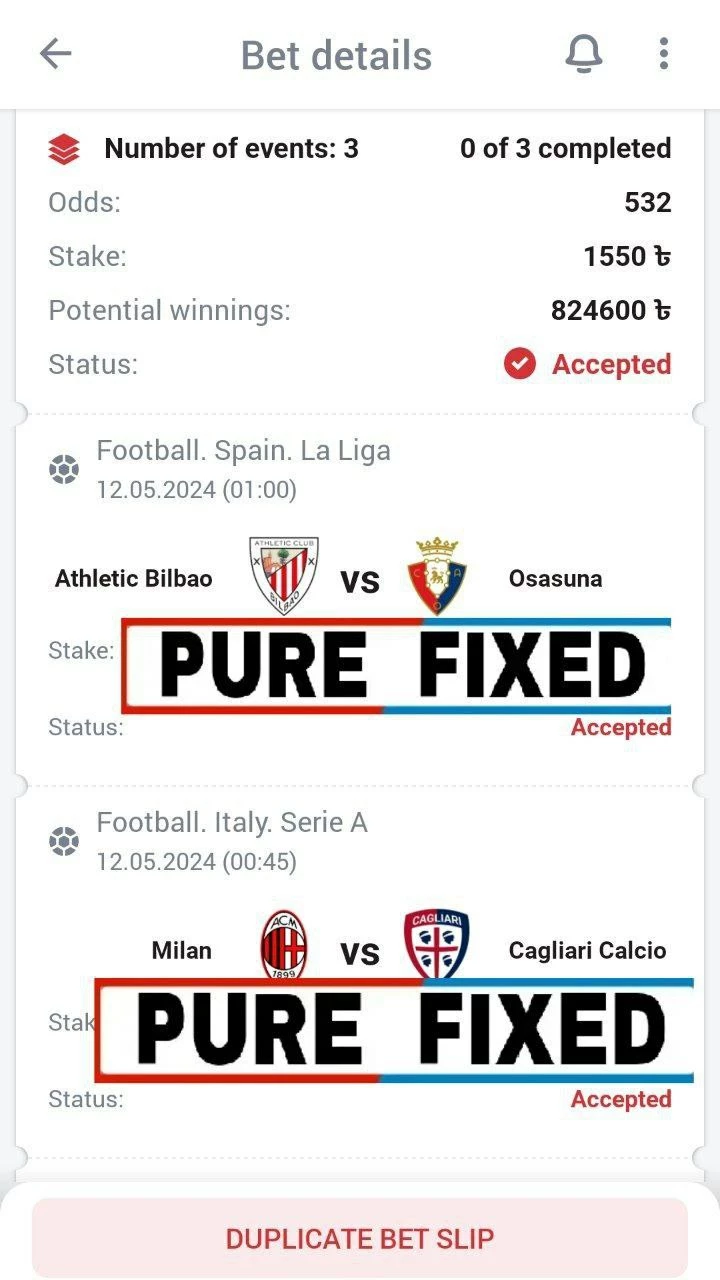Open the three-dot overflow menu

coord(663,54)
